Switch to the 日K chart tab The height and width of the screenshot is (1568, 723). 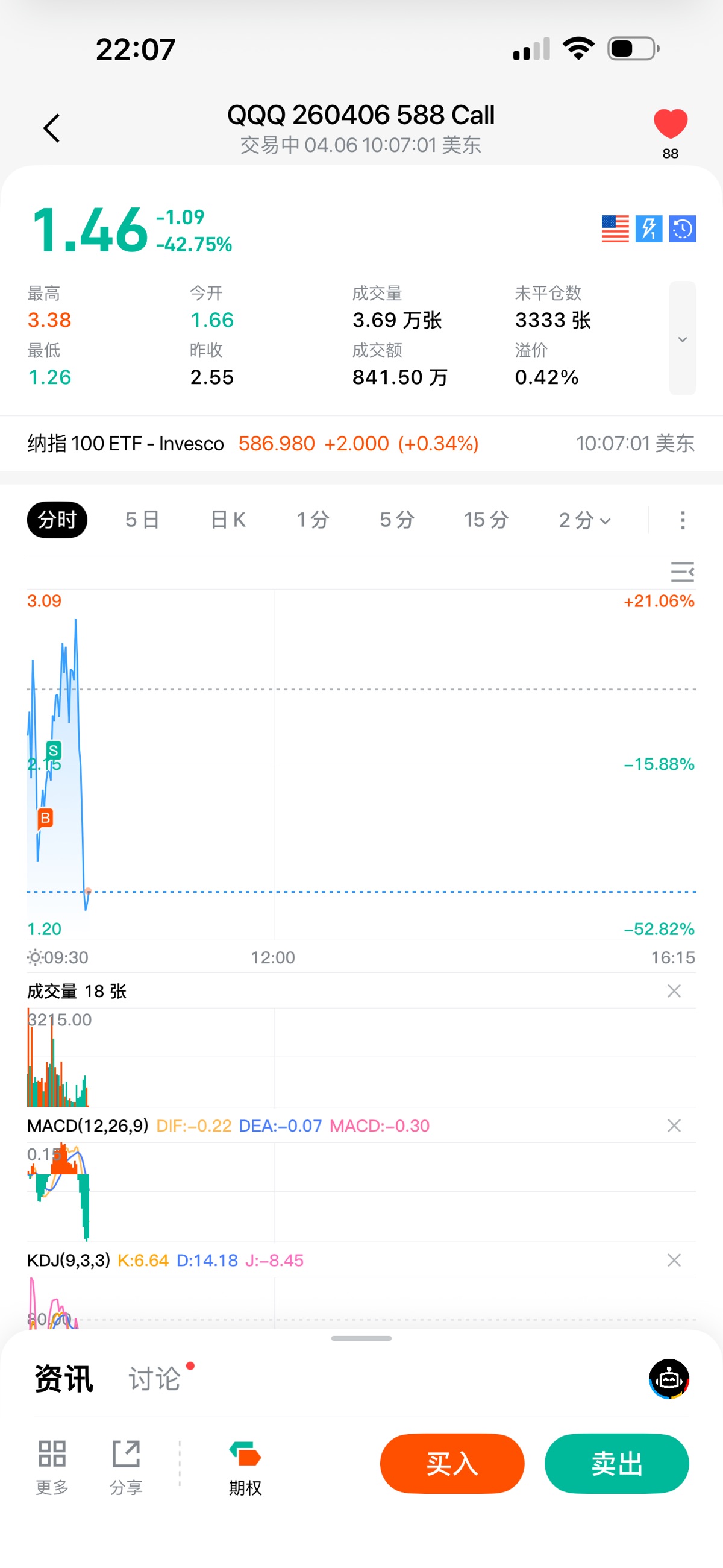(228, 520)
